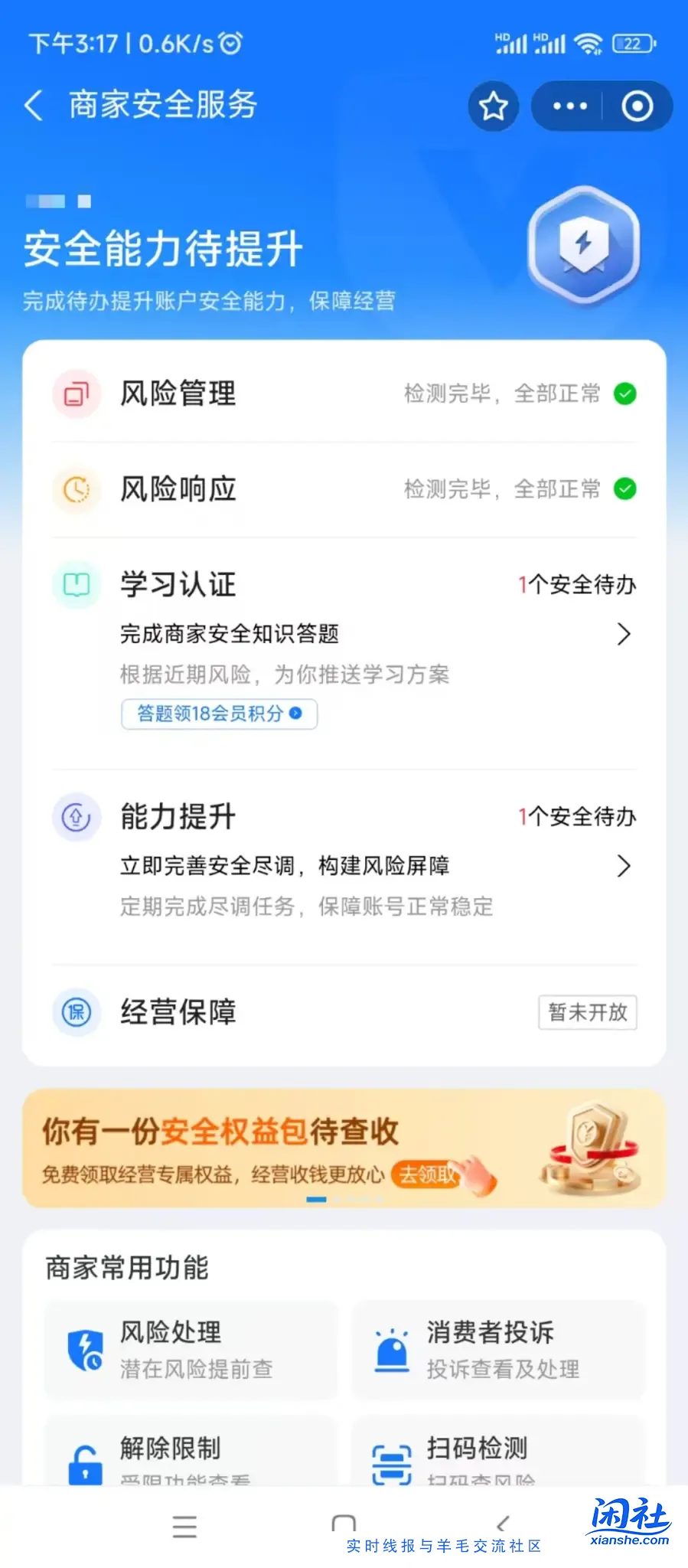The image size is (688, 1568).
Task: Click the 风险管理 red panel icon
Action: coord(77,394)
